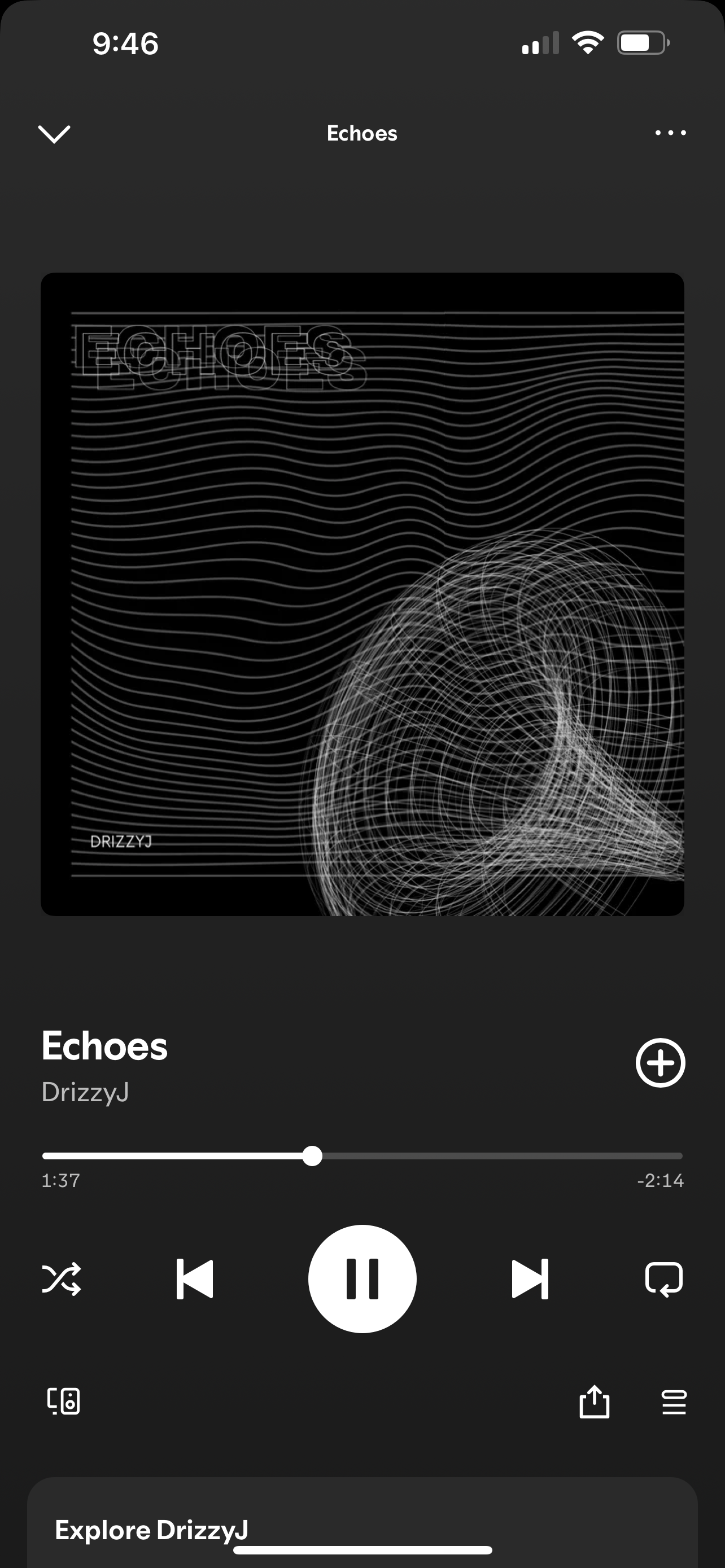
Task: Pause the song Echoes
Action: [362, 1278]
